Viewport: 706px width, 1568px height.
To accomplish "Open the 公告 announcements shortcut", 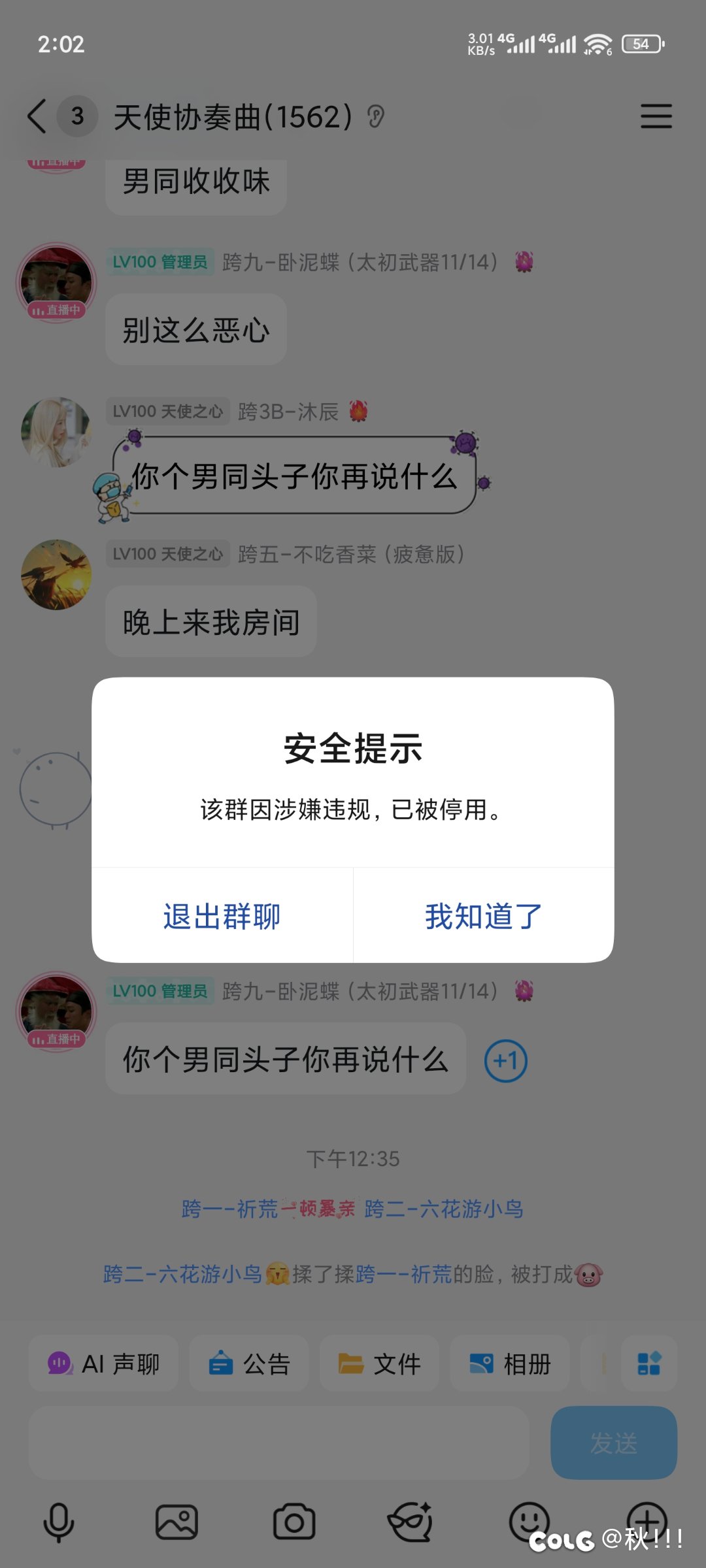I will (x=249, y=1364).
